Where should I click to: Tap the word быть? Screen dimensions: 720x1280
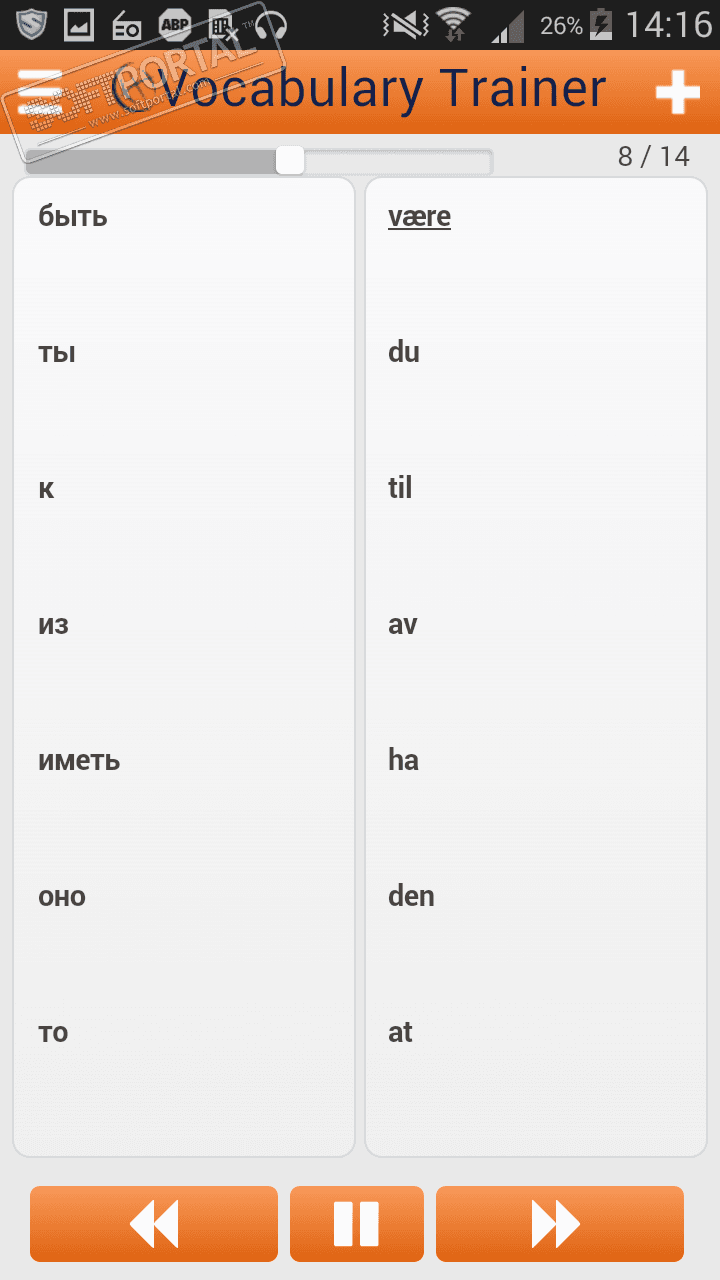73,216
